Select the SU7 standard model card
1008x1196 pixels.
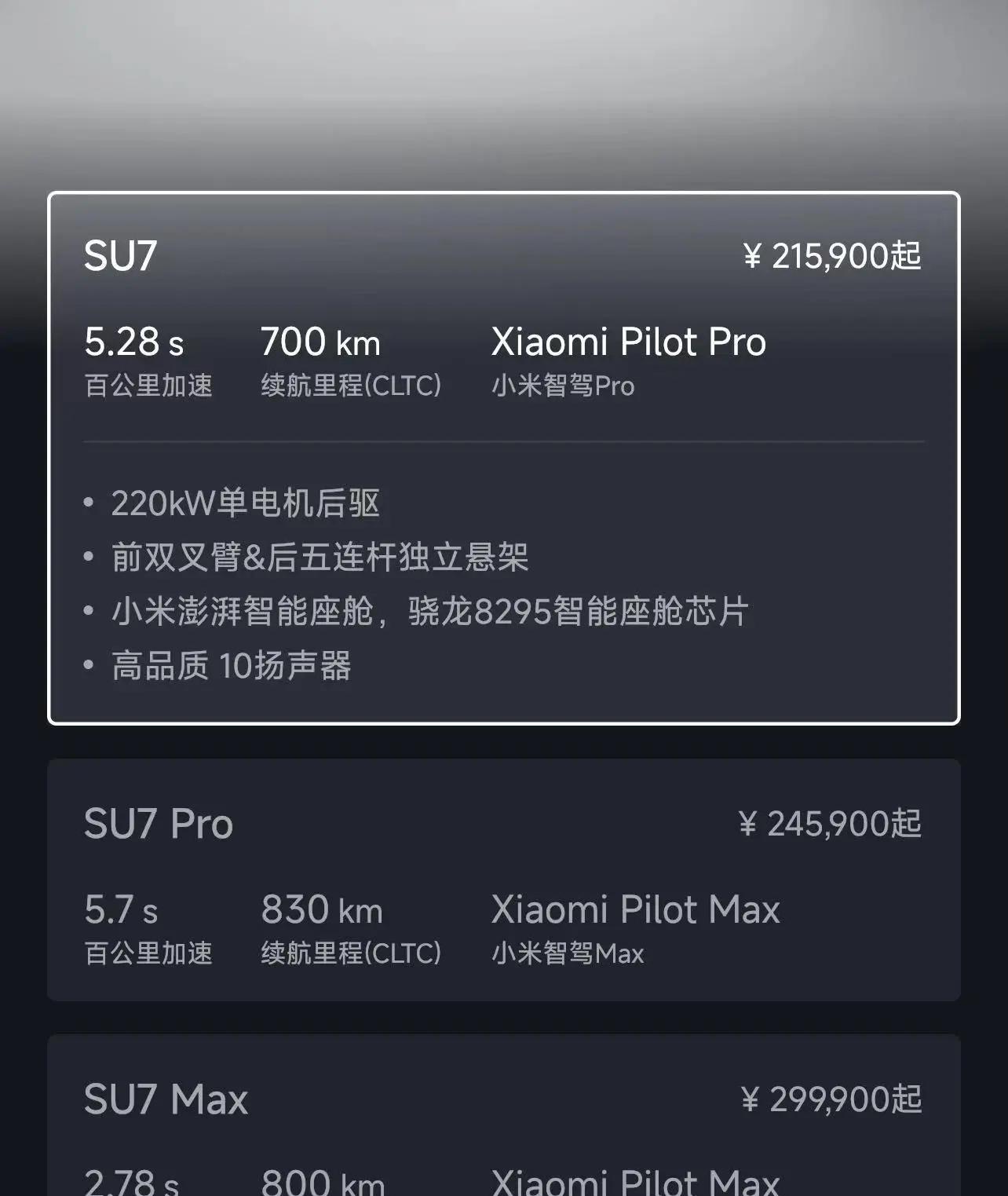pyautogui.click(x=503, y=457)
